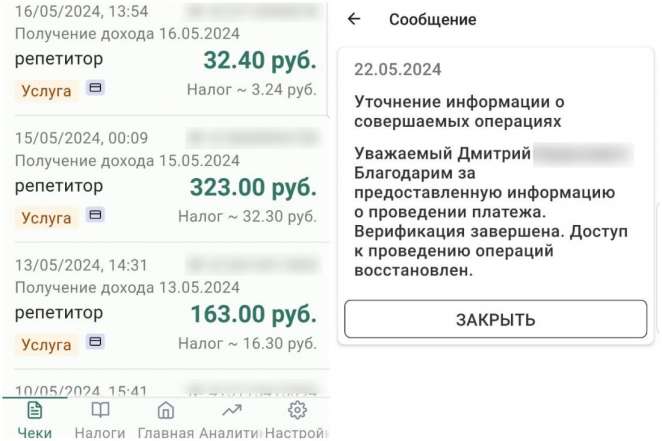
Task: Open the 32.40 руб. receipt from 16/05/2024
Action: [165, 60]
